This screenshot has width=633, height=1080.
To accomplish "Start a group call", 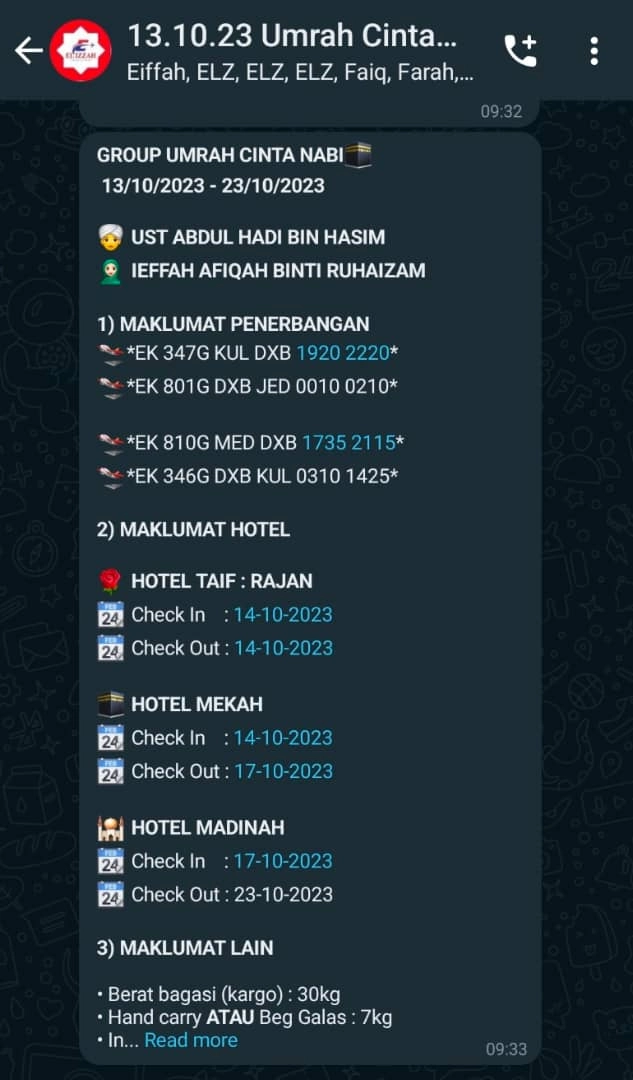I will [x=521, y=51].
